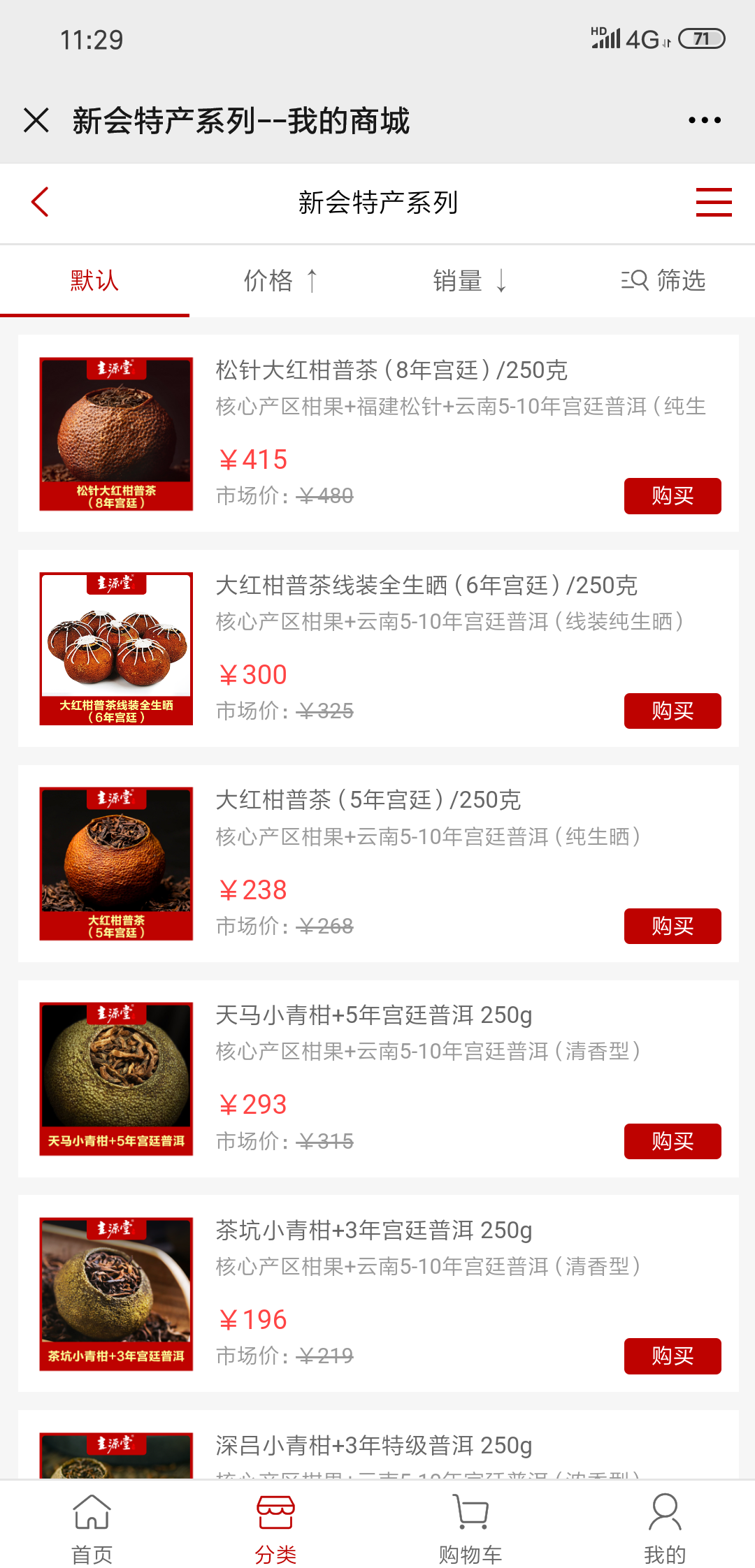
Task: Buy 天马小青柑+5年宫廷普洱
Action: (672, 1141)
